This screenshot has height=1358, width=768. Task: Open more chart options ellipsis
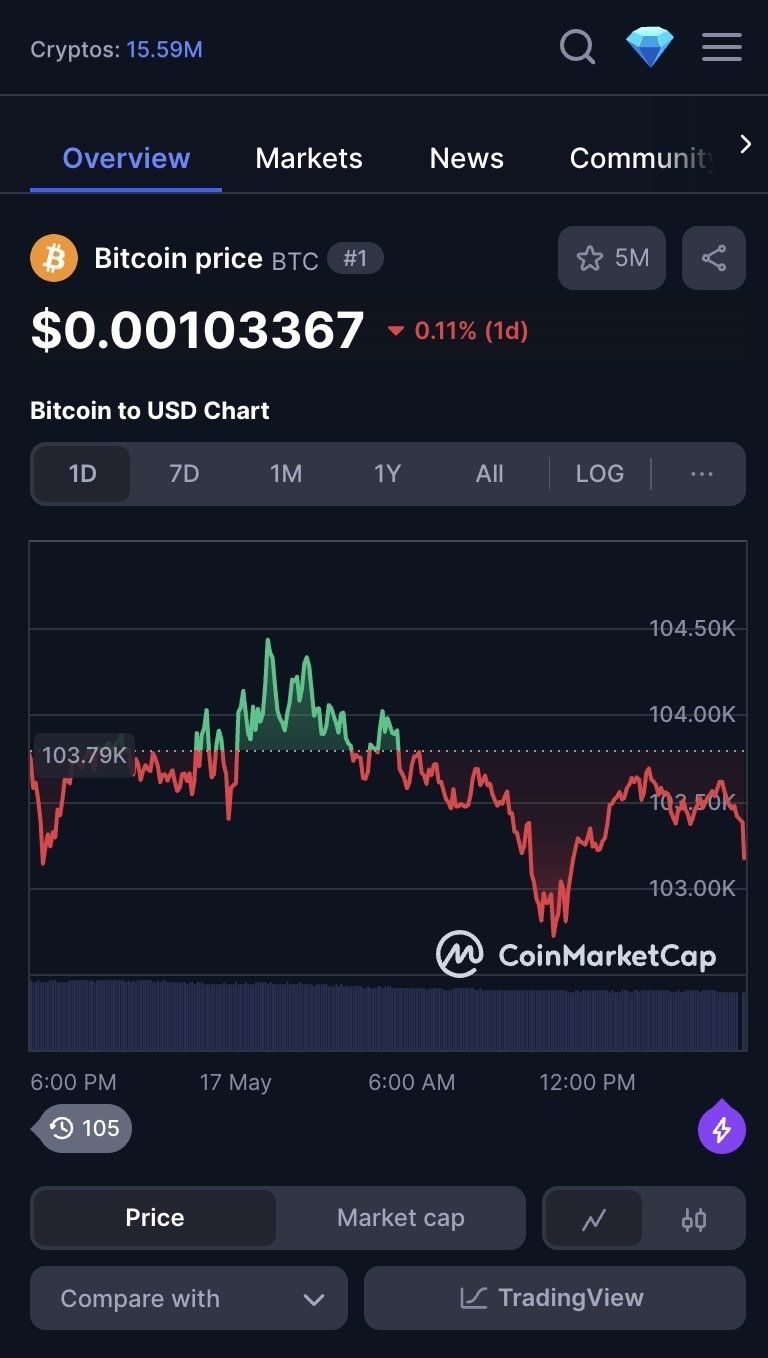click(702, 474)
